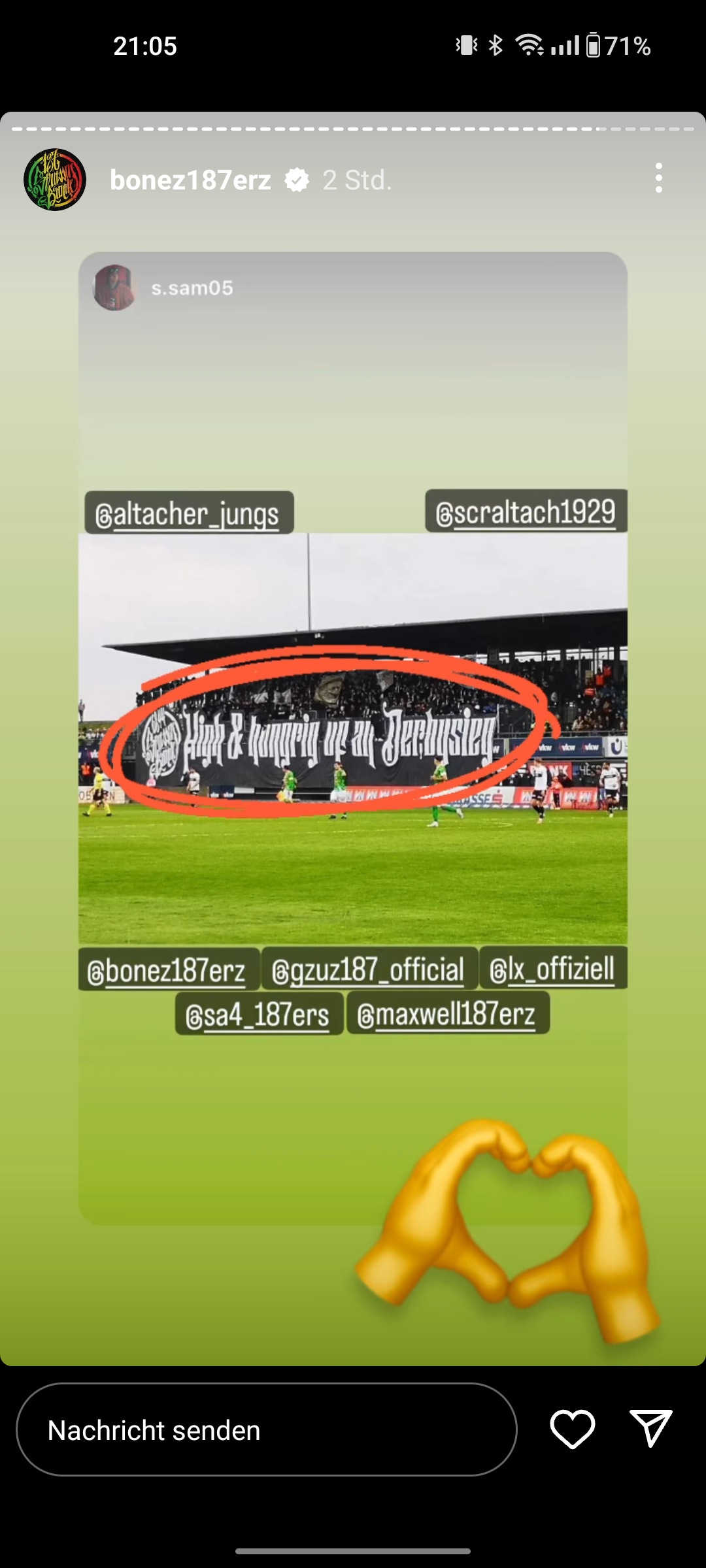Open bonez187erz profile picture
This screenshot has width=706, height=1568.
(55, 180)
